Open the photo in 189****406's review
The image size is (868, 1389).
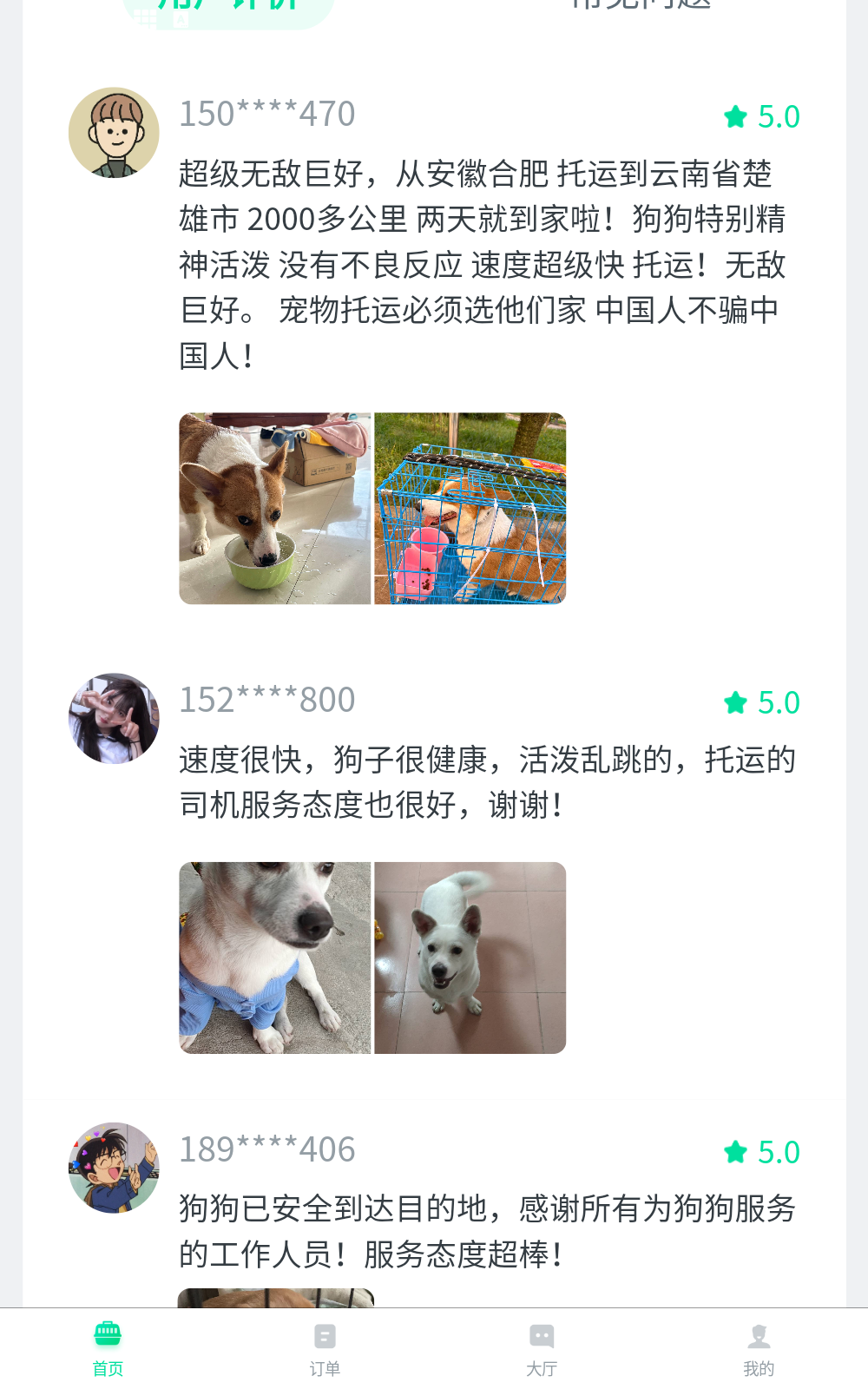pos(275,1298)
